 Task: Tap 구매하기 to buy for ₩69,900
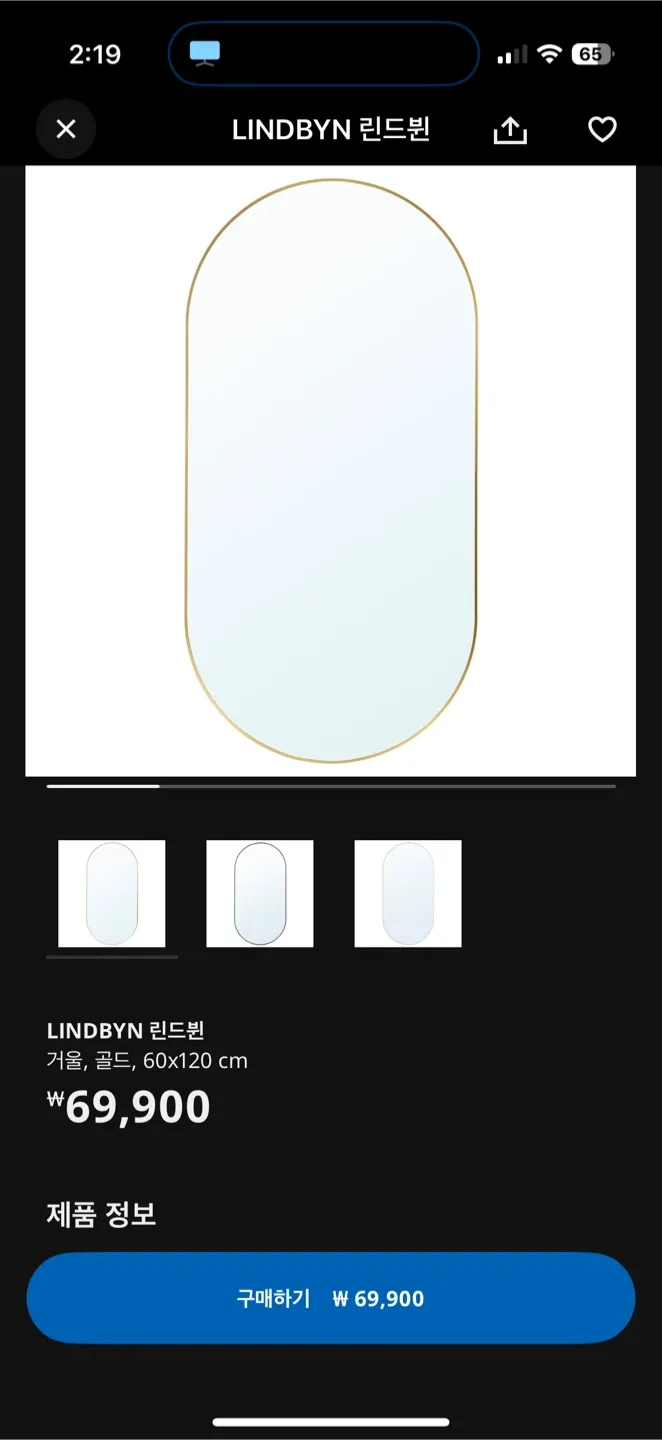tap(331, 1298)
